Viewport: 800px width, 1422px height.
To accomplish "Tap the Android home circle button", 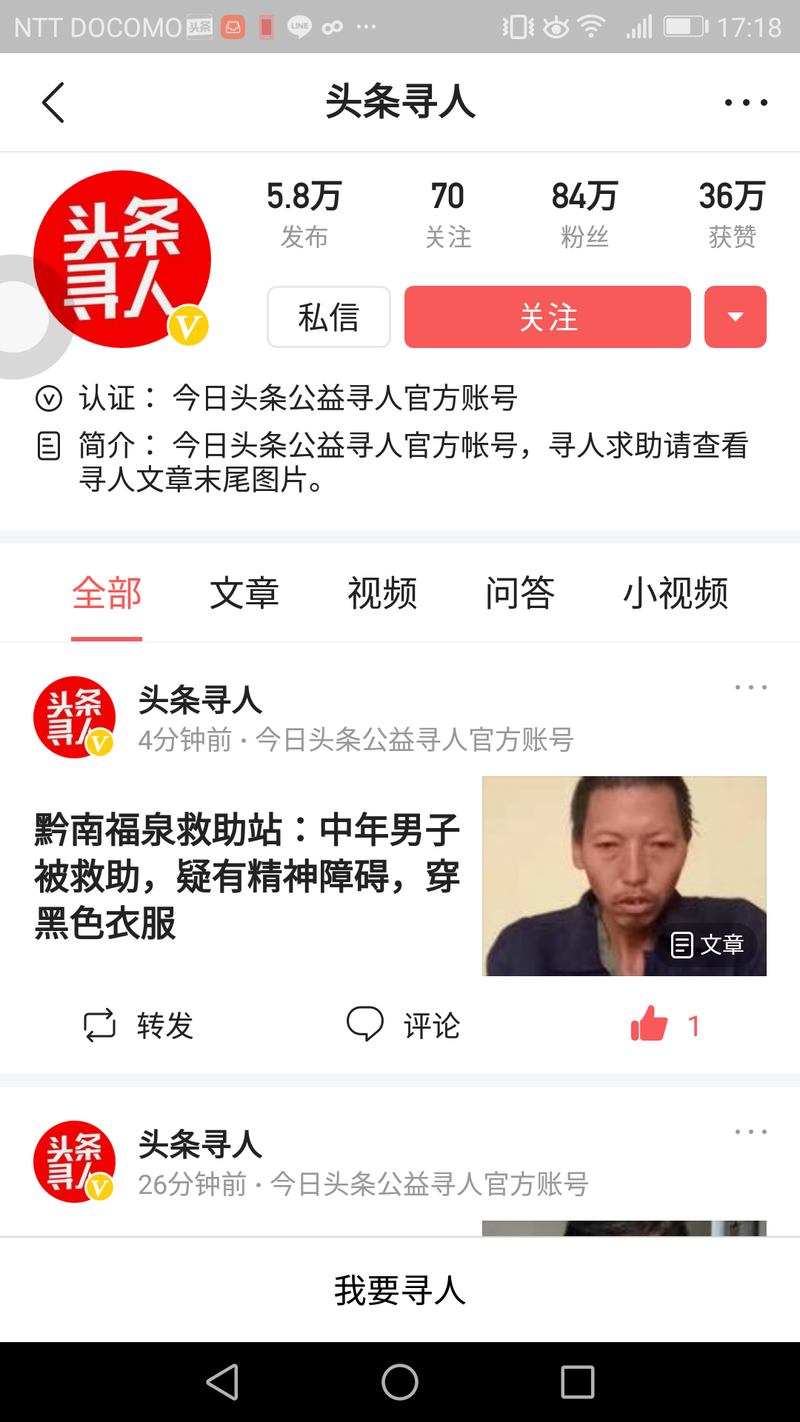I will [x=400, y=1382].
